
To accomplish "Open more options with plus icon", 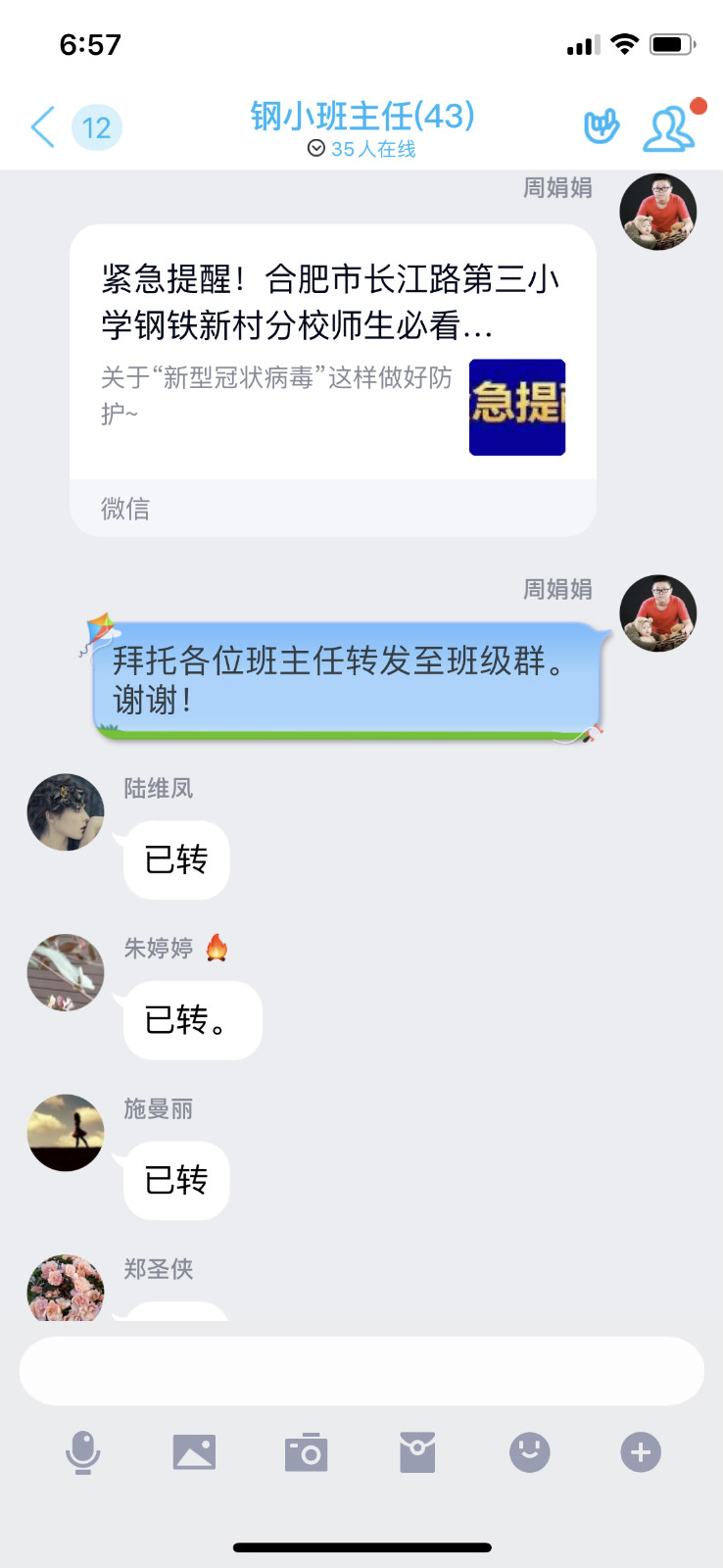I will tap(641, 1452).
